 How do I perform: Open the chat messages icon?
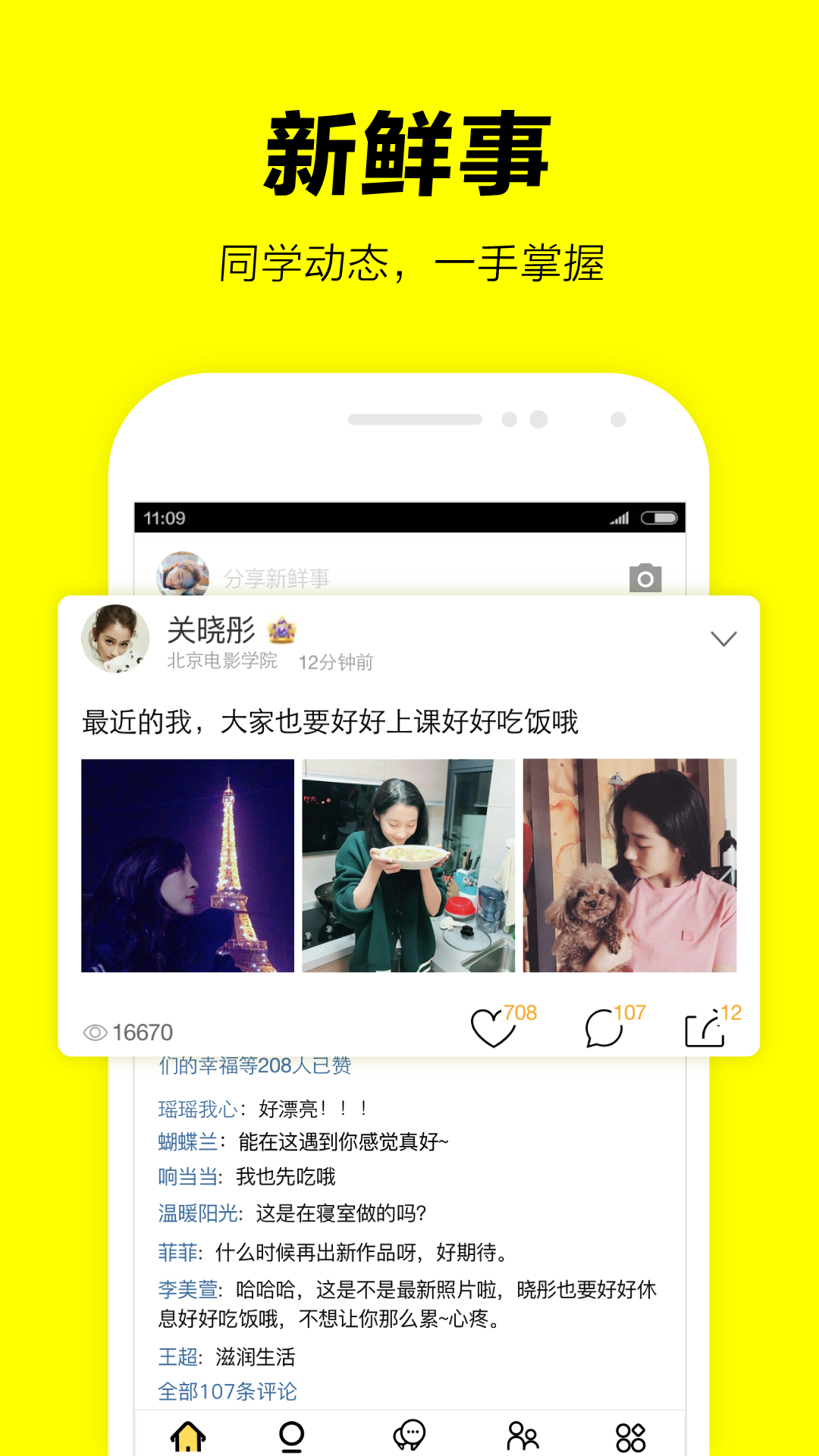(409, 1436)
